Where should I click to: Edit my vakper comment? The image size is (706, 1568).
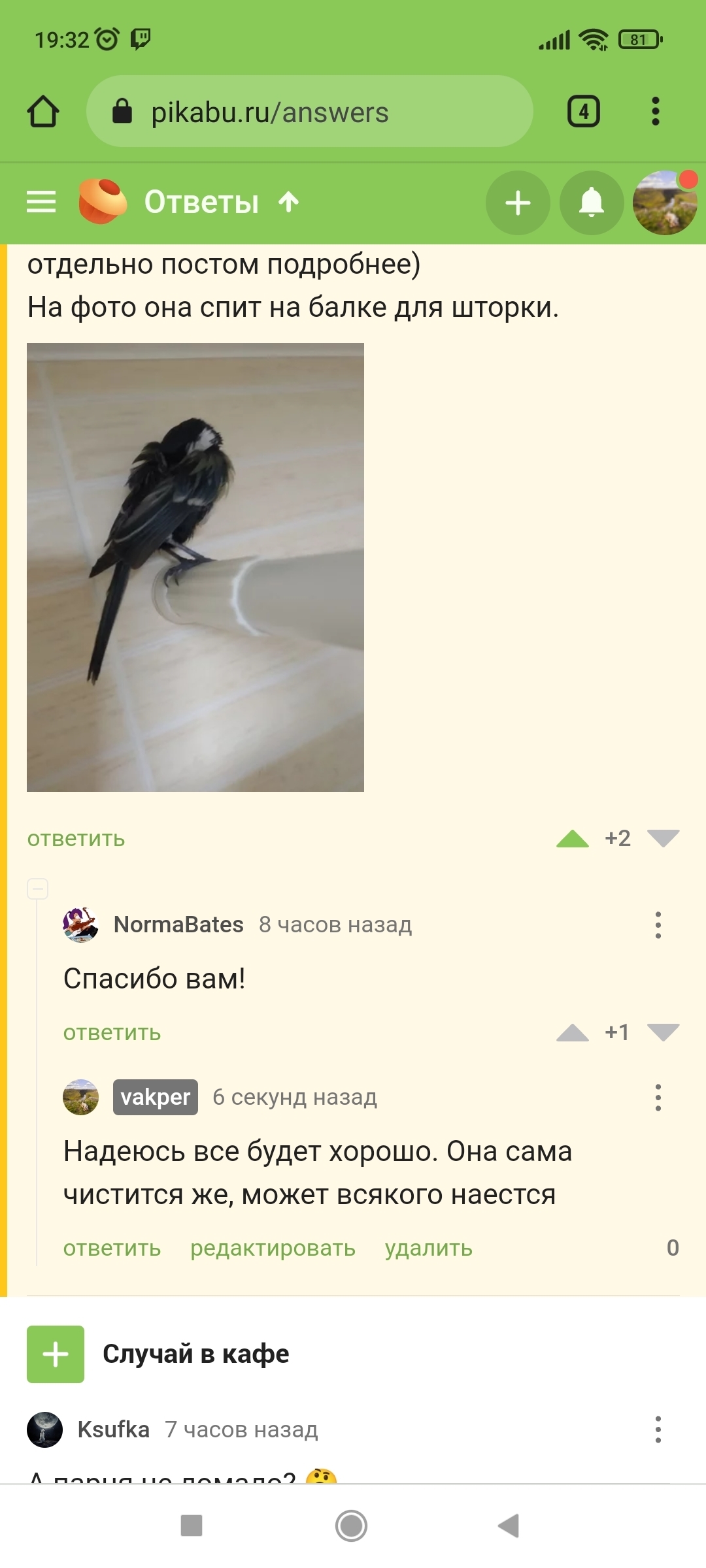(273, 1249)
